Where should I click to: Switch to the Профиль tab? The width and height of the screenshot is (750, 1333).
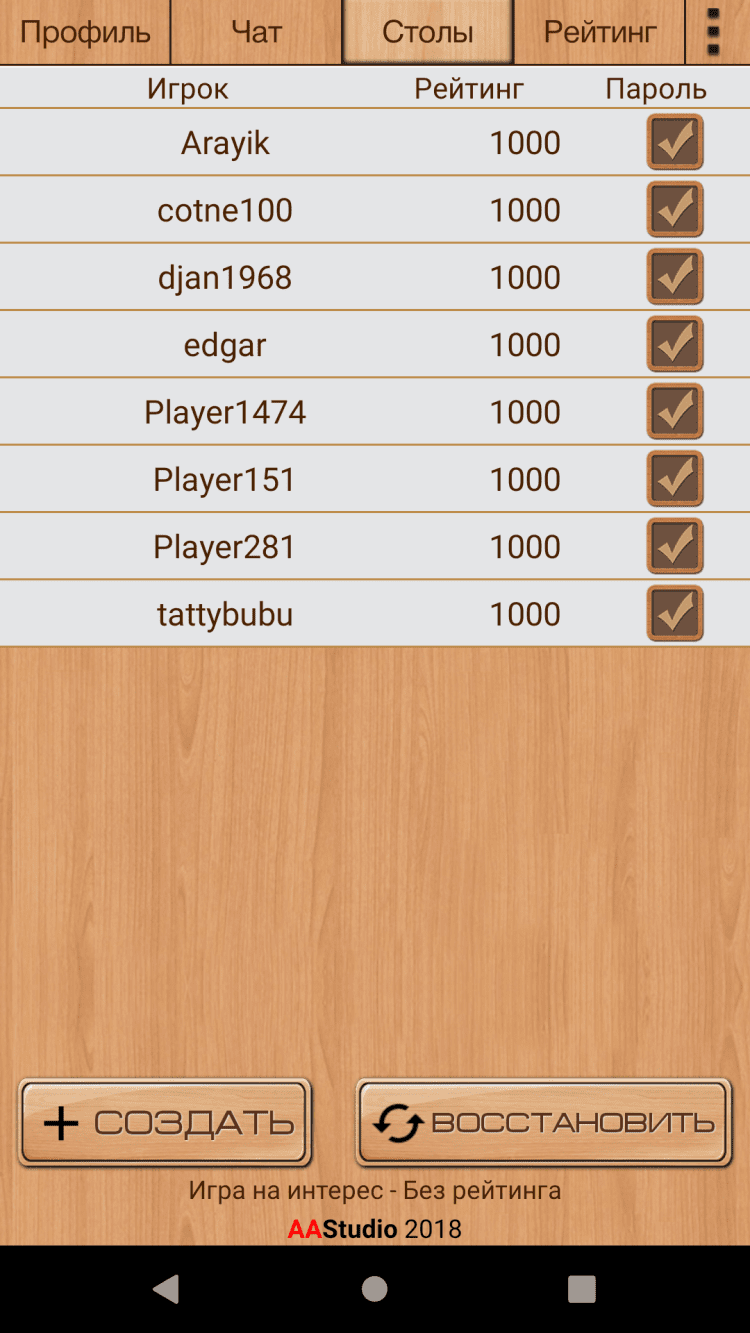coord(85,32)
